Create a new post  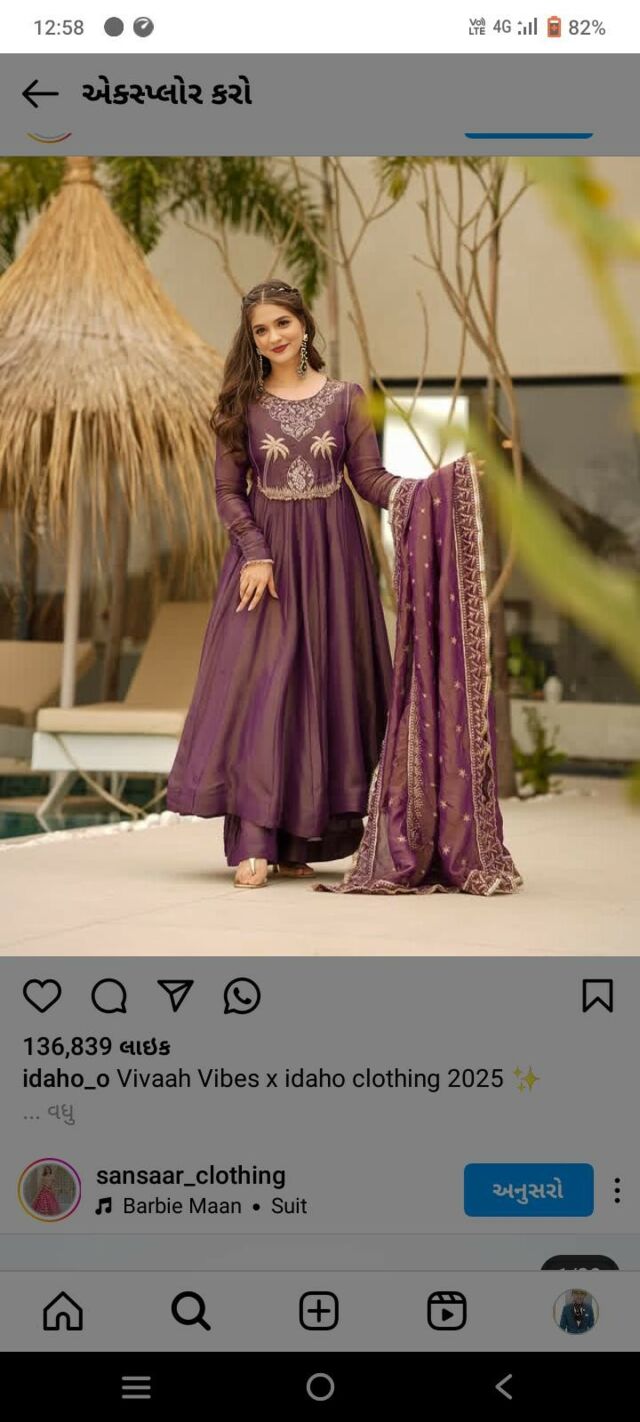[319, 1310]
